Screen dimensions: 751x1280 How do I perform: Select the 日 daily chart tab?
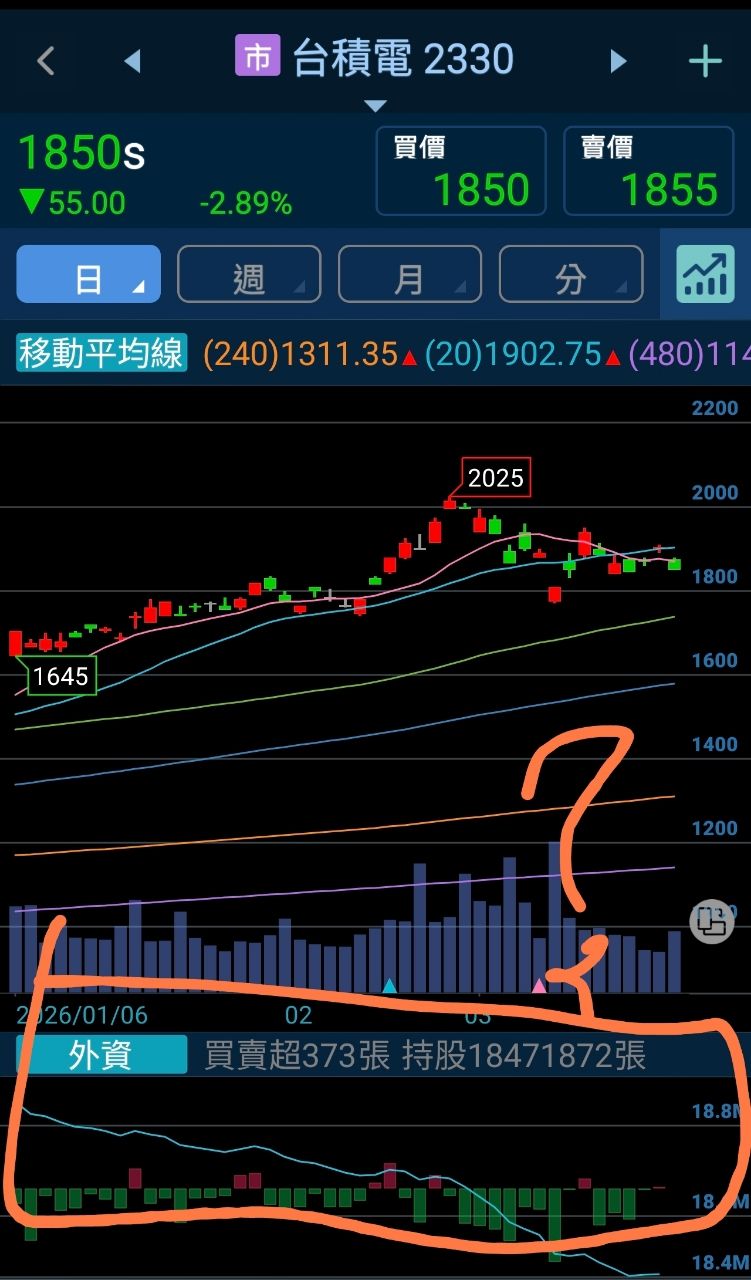point(89,274)
